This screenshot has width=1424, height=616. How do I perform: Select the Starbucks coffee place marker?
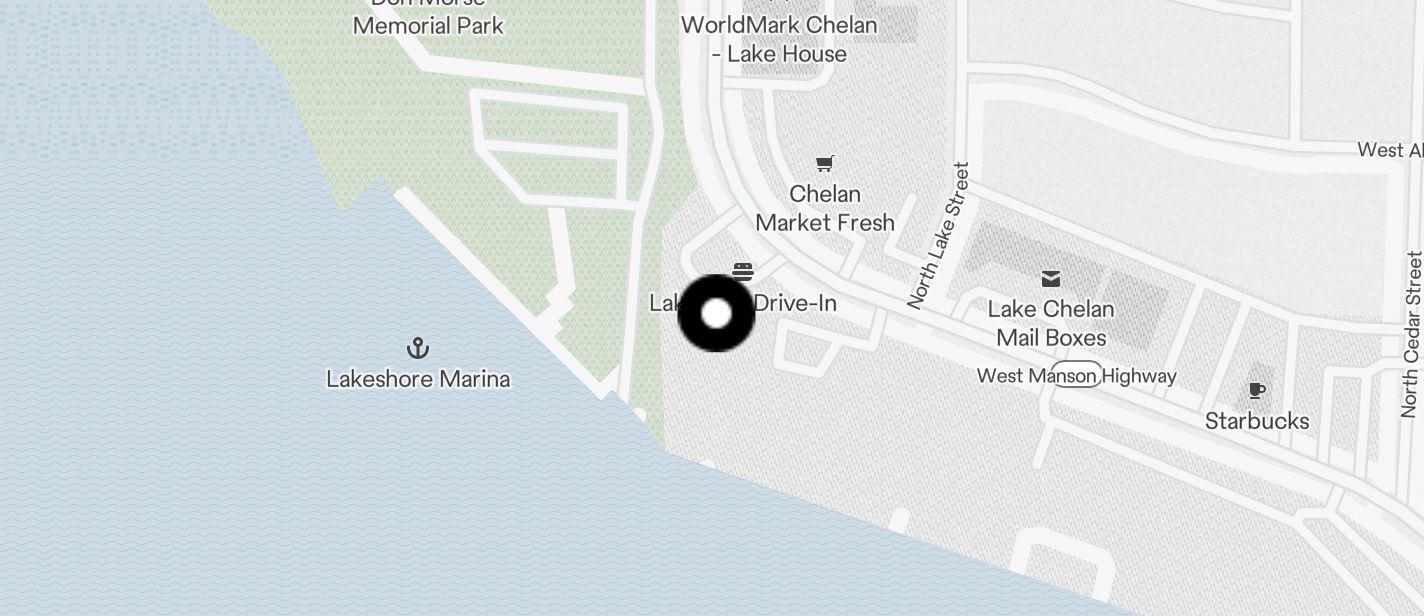(x=1257, y=391)
